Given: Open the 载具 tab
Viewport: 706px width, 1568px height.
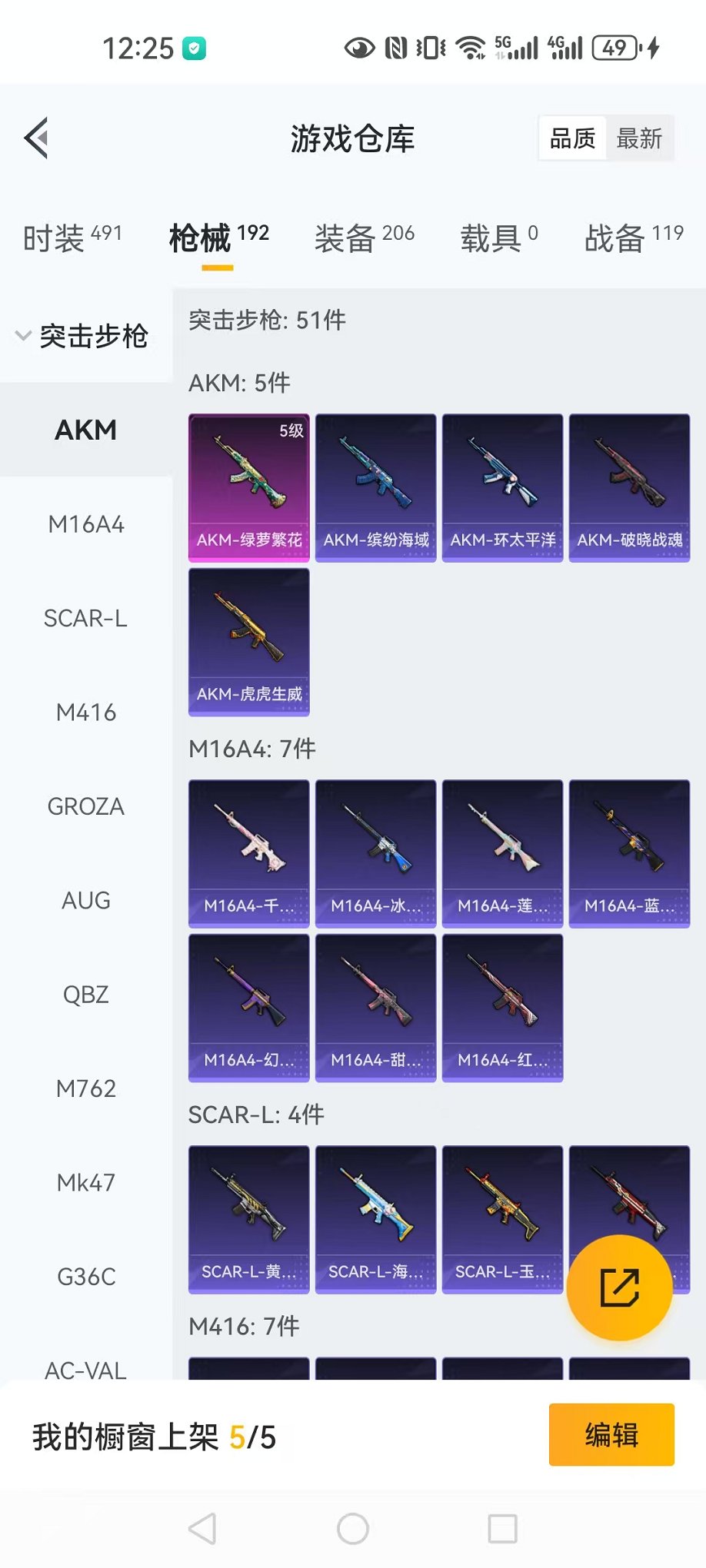Looking at the screenshot, I should pyautogui.click(x=498, y=238).
